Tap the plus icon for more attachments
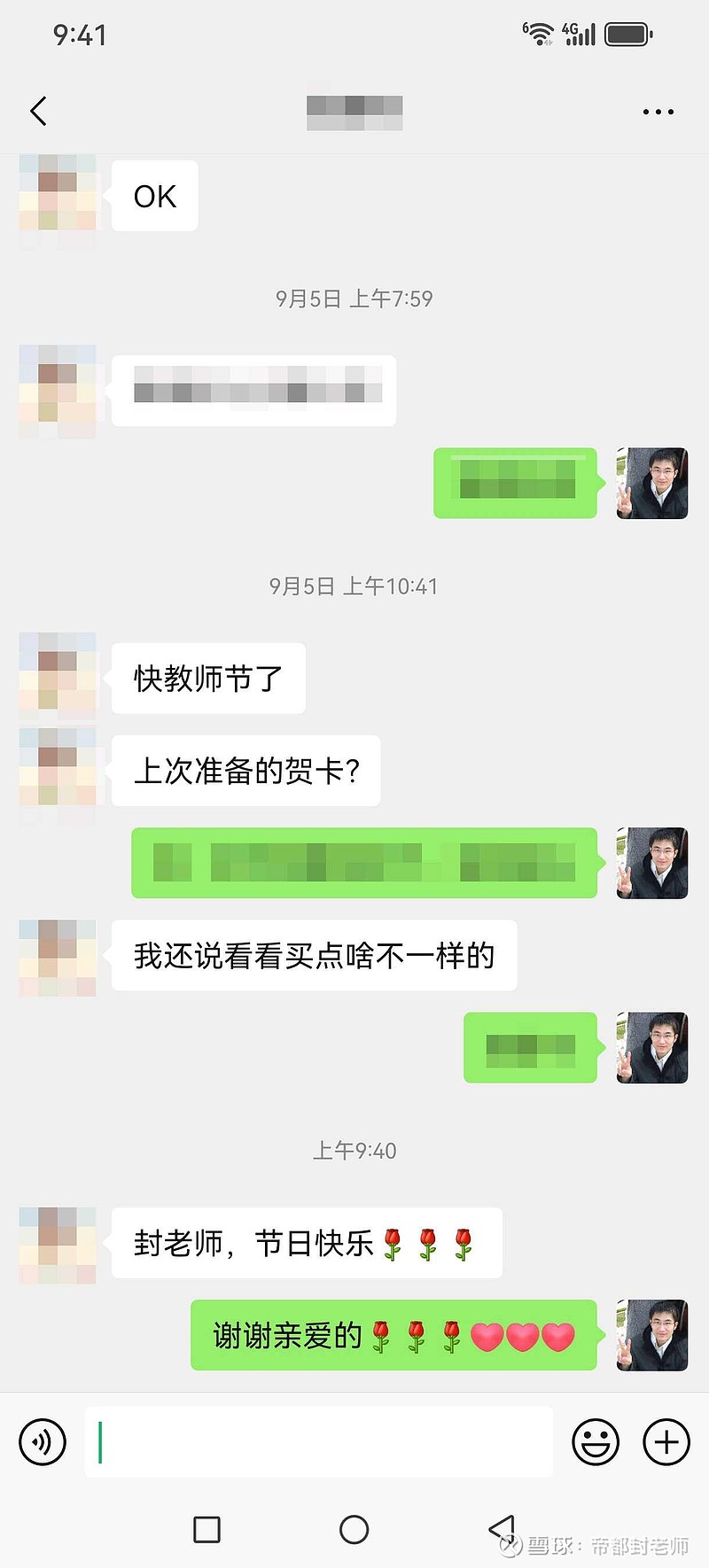Image resolution: width=709 pixels, height=1568 pixels. (x=665, y=1441)
